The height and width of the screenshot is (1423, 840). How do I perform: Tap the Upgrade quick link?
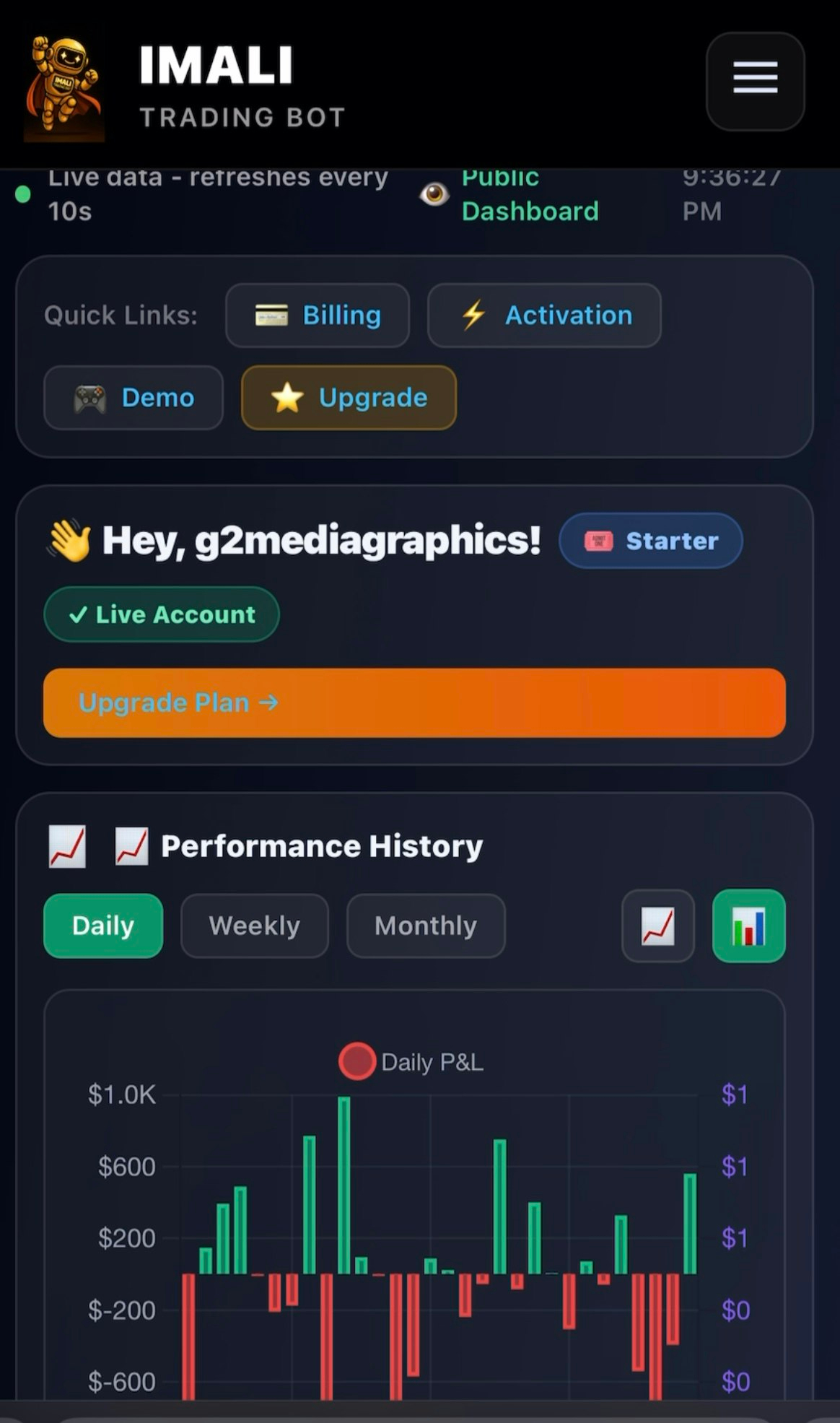pyautogui.click(x=349, y=398)
